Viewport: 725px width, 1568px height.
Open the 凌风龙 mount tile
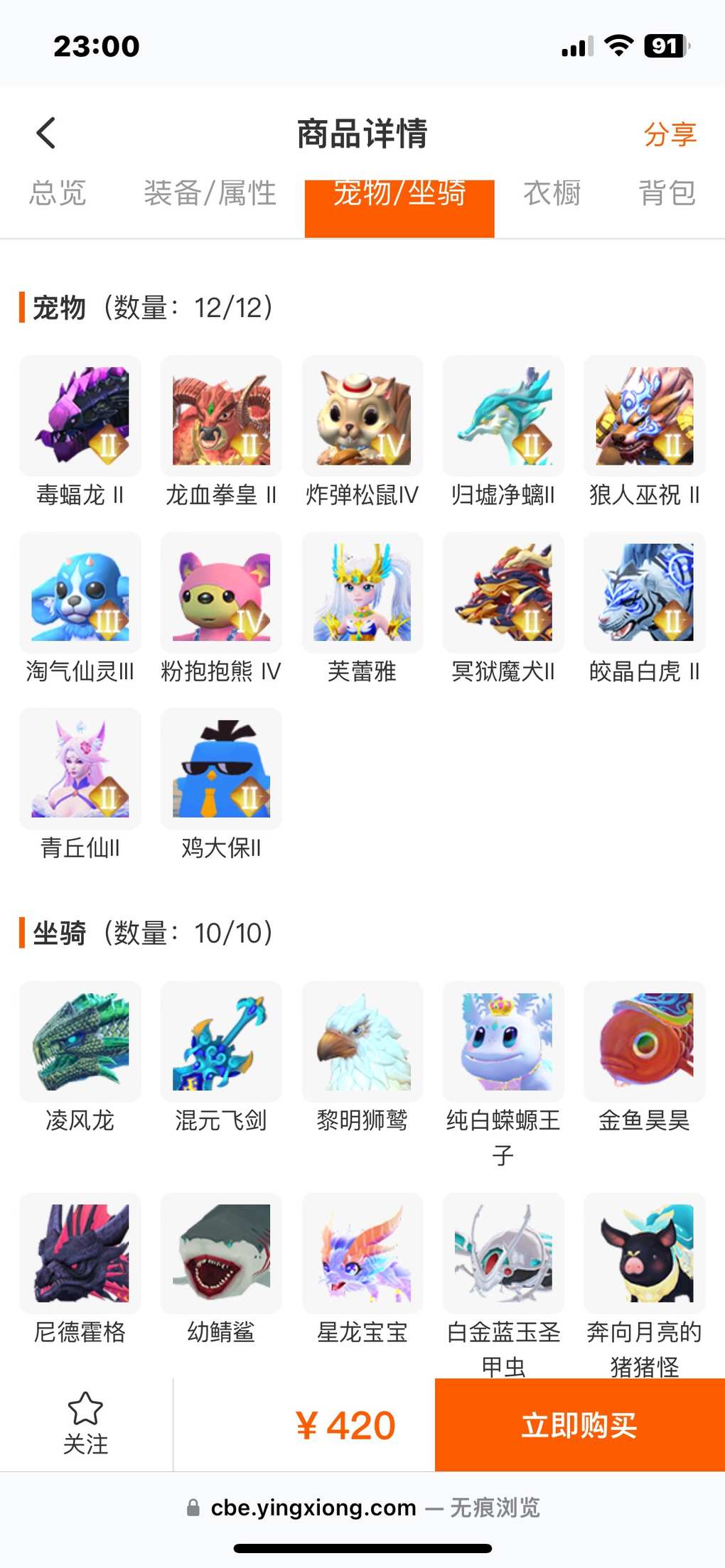tap(80, 1042)
